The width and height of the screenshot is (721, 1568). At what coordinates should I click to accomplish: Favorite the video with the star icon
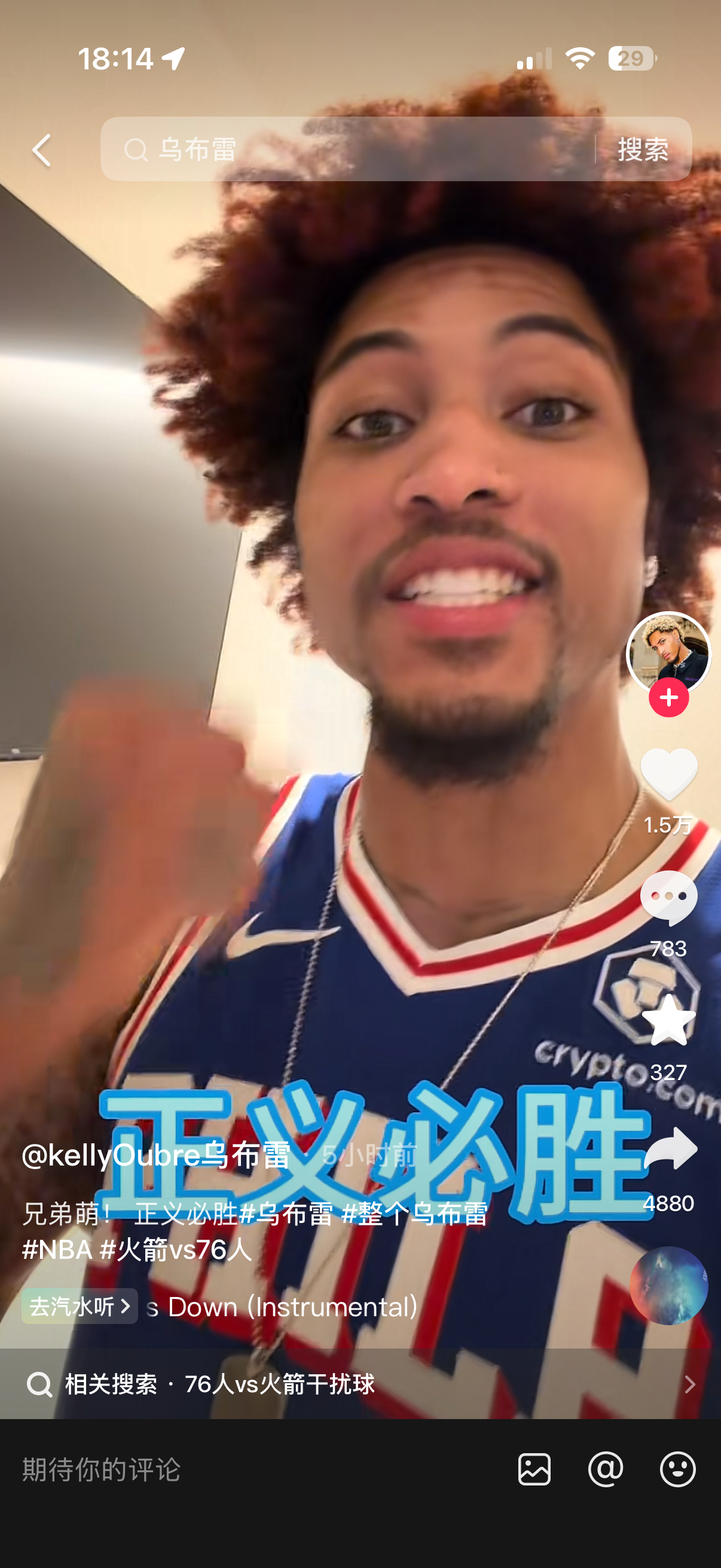pos(668,1021)
